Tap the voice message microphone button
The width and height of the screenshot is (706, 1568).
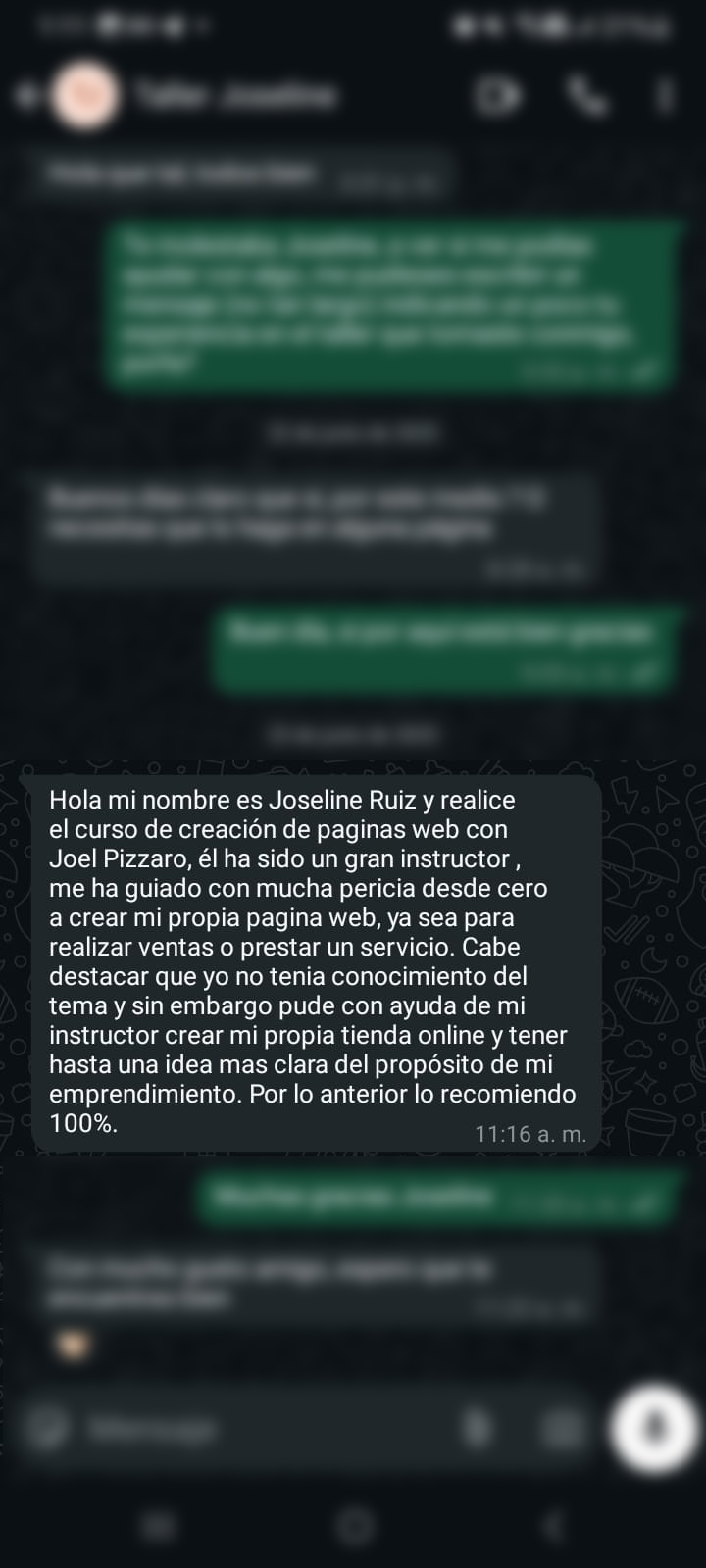pos(653,1428)
